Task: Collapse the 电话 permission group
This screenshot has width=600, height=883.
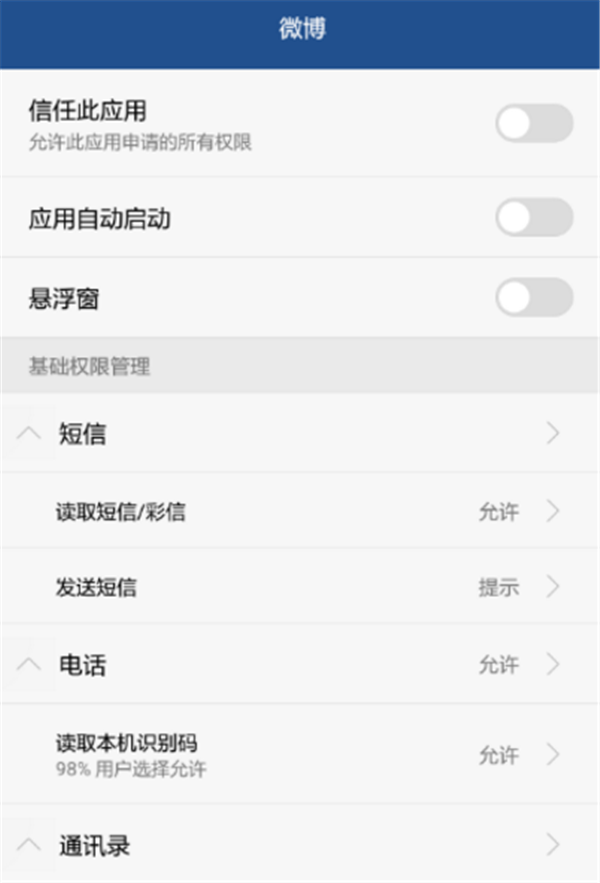Action: (x=30, y=665)
